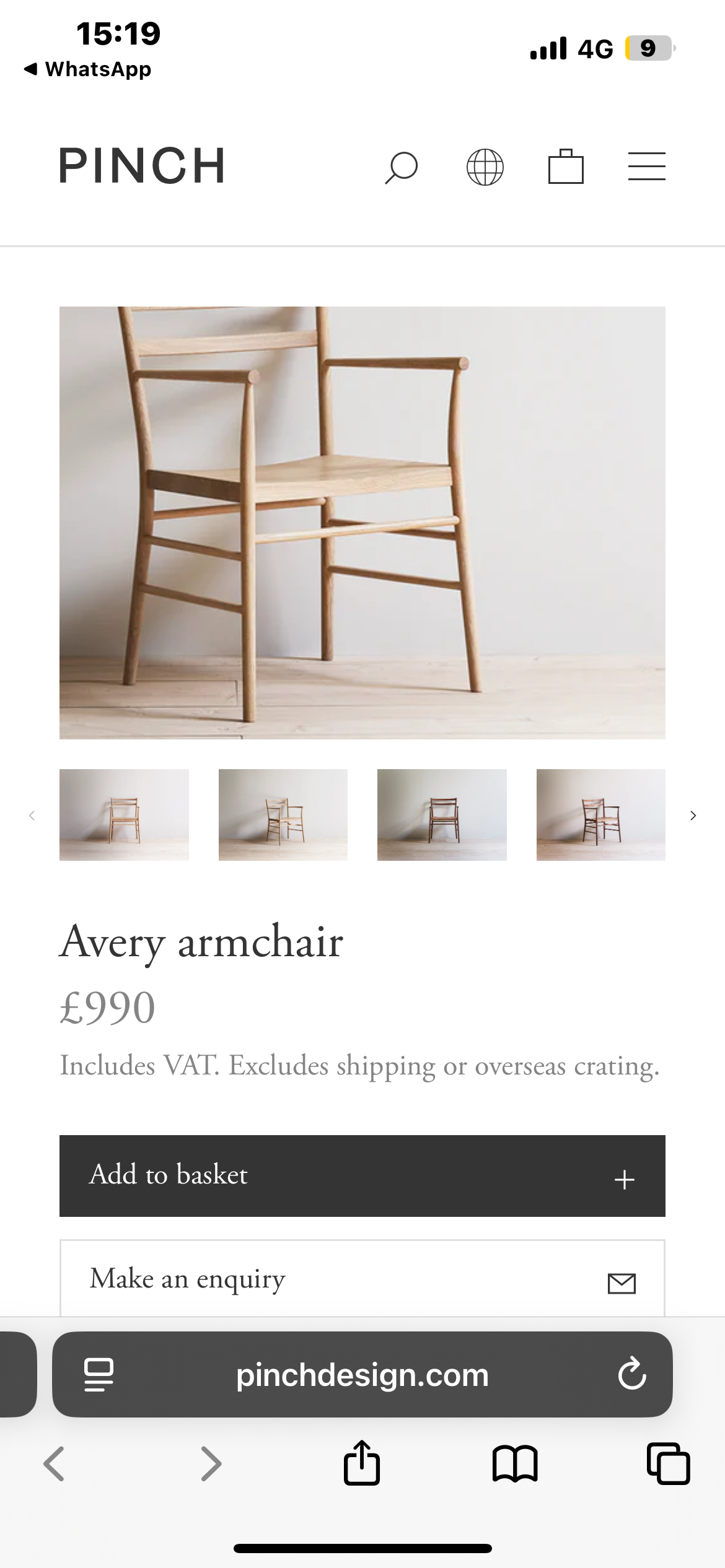Open the pinchdesign.com address bar
This screenshot has height=1568, width=725.
[362, 1375]
